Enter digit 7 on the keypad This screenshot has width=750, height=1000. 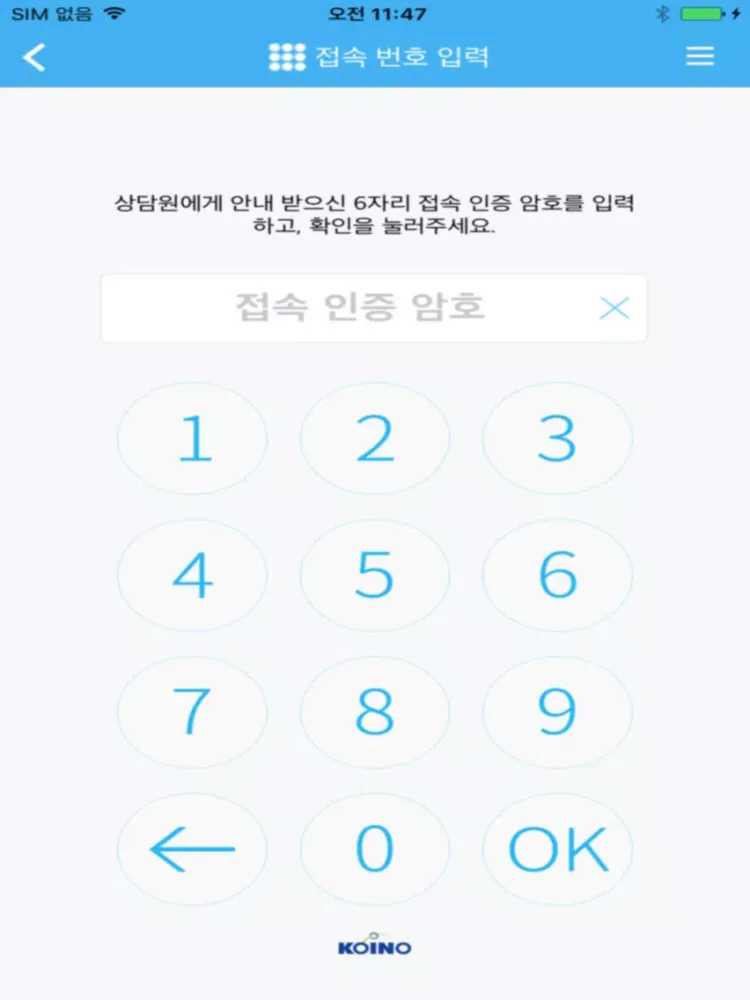[192, 712]
